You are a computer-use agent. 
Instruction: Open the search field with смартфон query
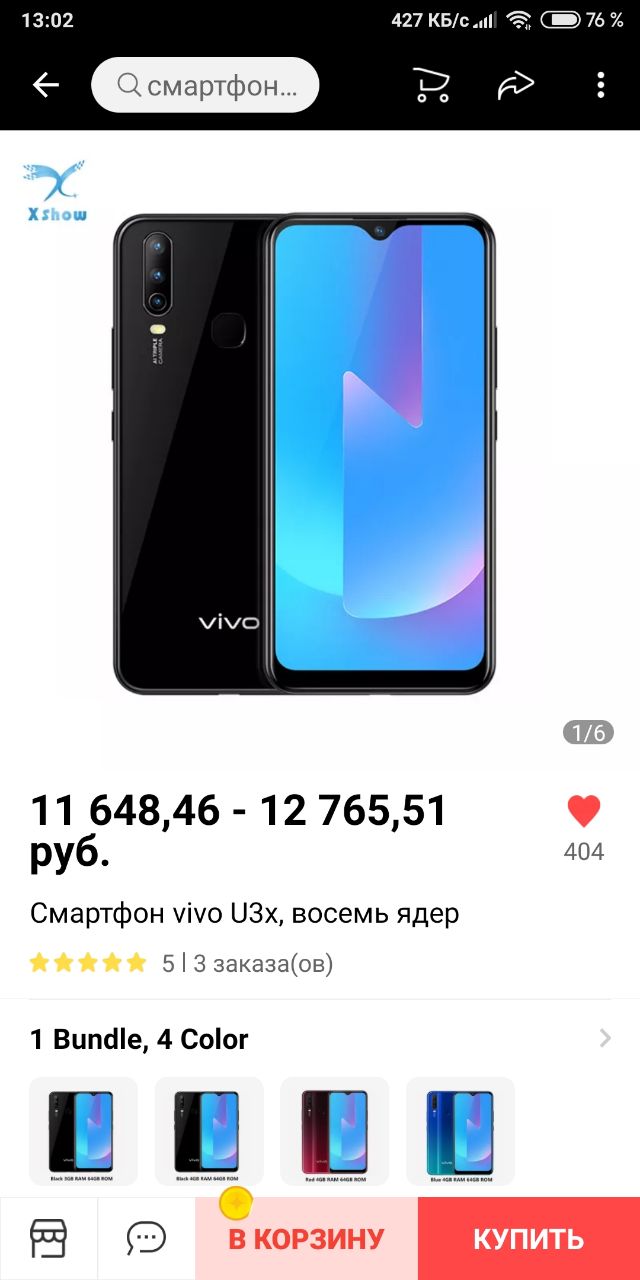[205, 85]
